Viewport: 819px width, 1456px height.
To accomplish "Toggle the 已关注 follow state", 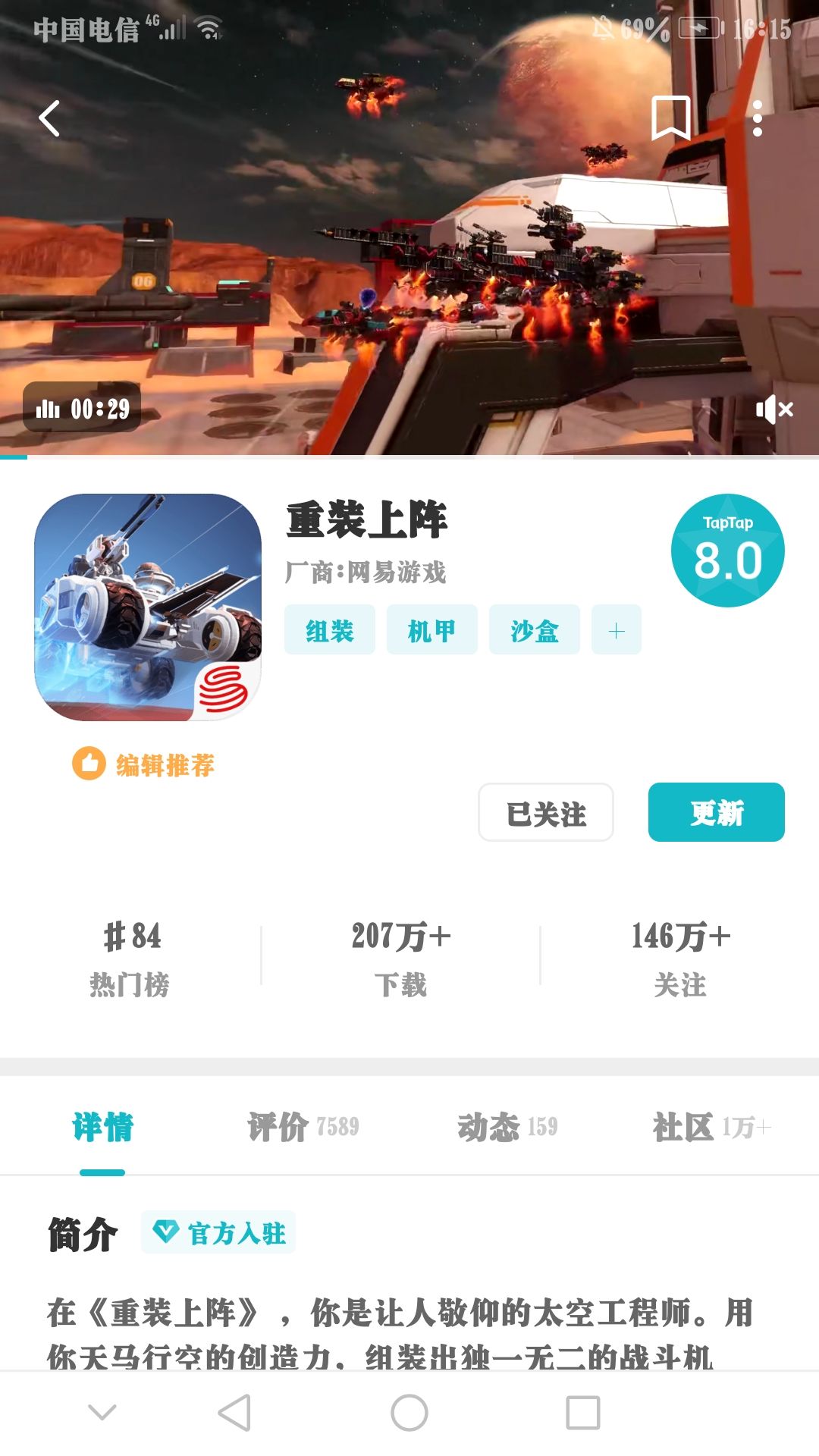I will [545, 812].
